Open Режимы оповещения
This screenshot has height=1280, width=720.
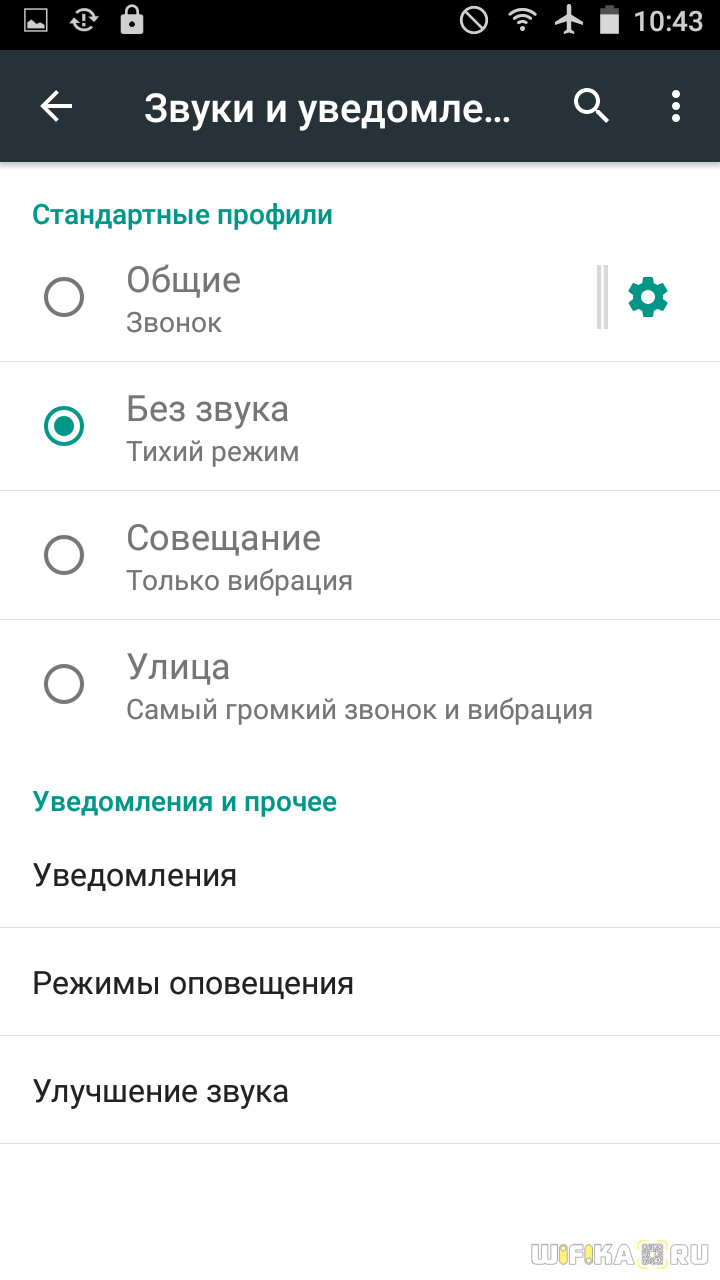point(360,983)
